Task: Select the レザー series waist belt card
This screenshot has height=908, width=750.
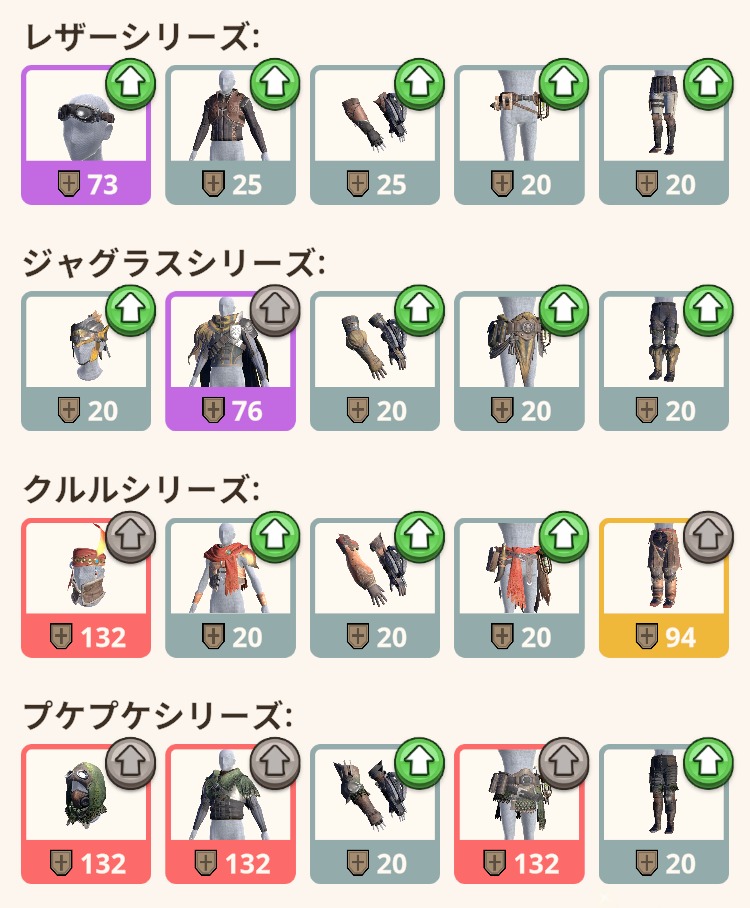Action: click(x=519, y=135)
